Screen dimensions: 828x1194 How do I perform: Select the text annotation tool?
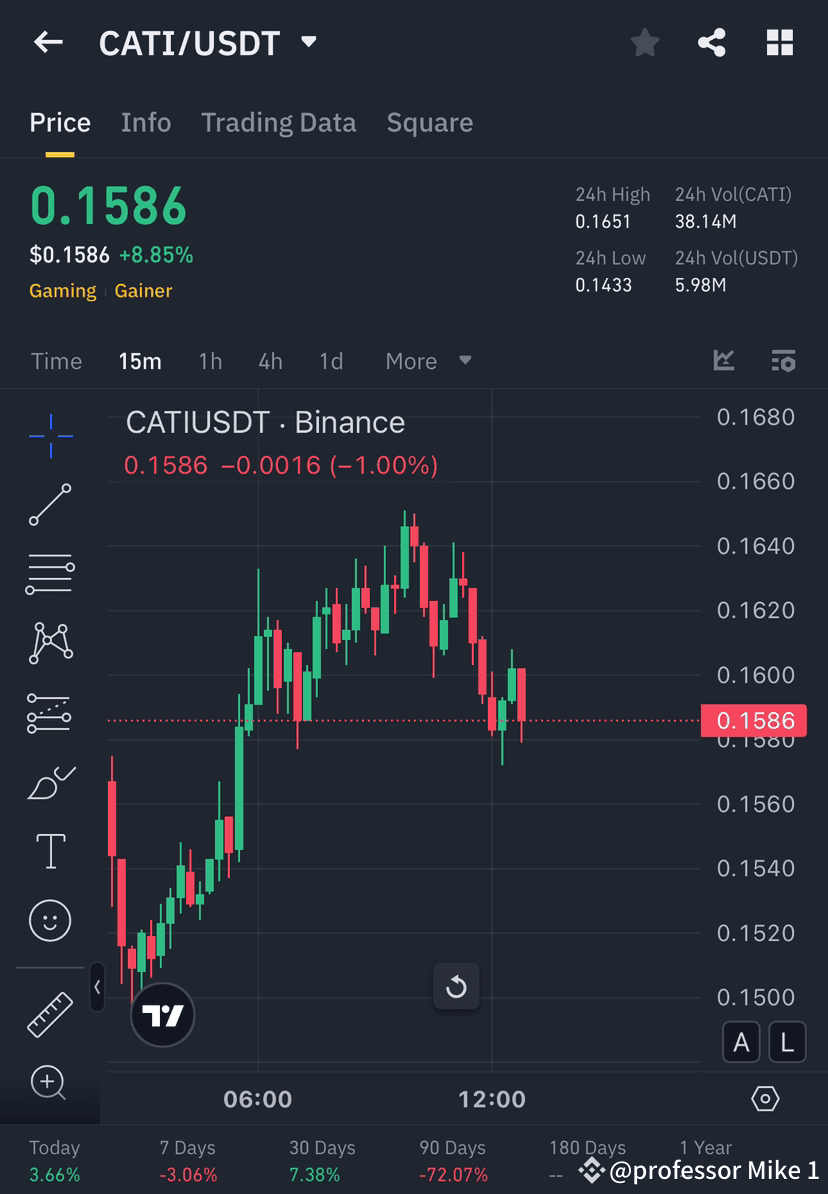click(x=50, y=851)
